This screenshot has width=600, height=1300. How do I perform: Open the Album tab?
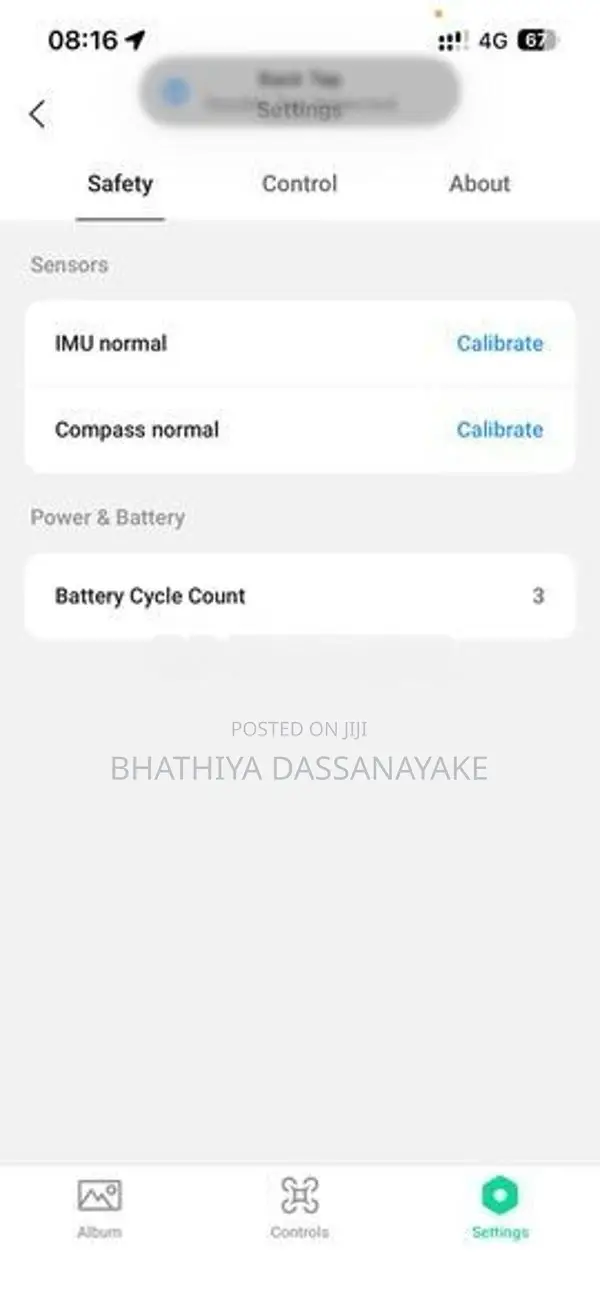tap(99, 1208)
